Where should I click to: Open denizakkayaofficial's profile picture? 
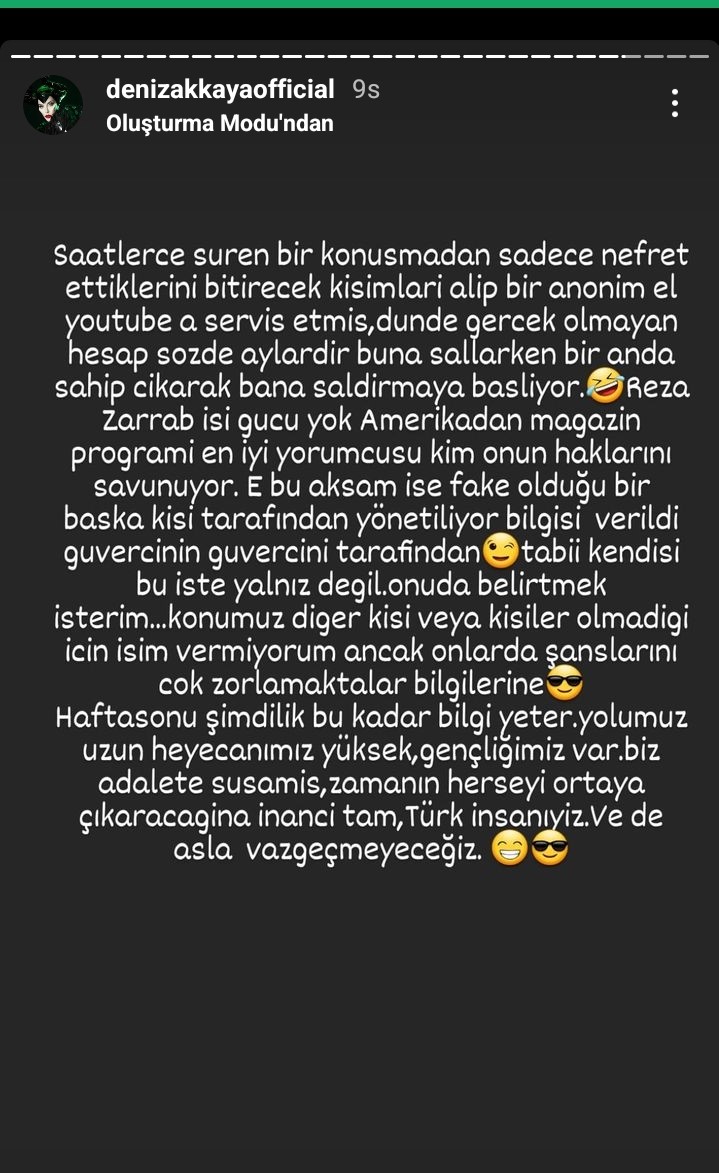coord(53,105)
